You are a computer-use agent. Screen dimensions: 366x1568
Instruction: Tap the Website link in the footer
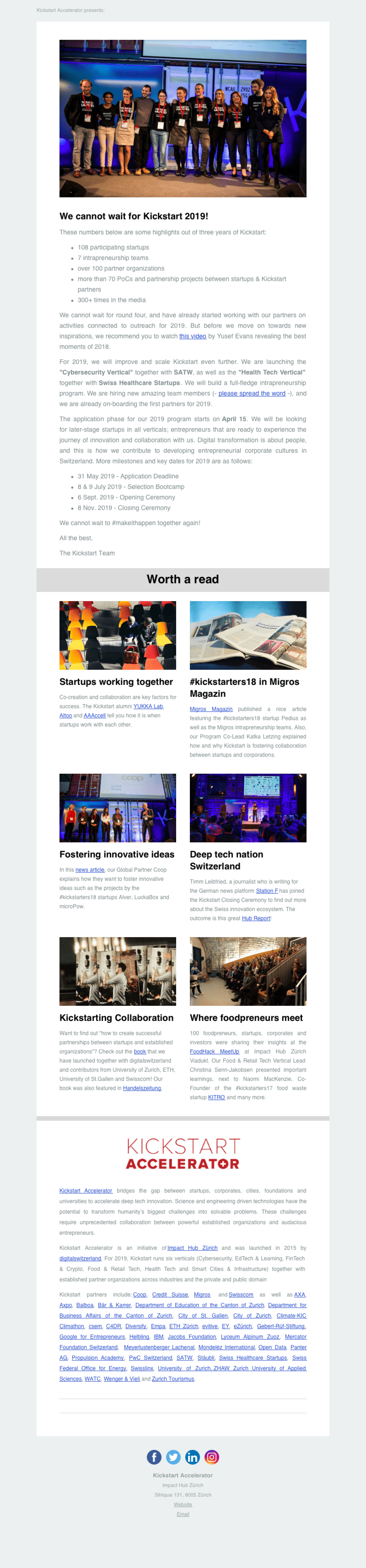coord(183,1504)
